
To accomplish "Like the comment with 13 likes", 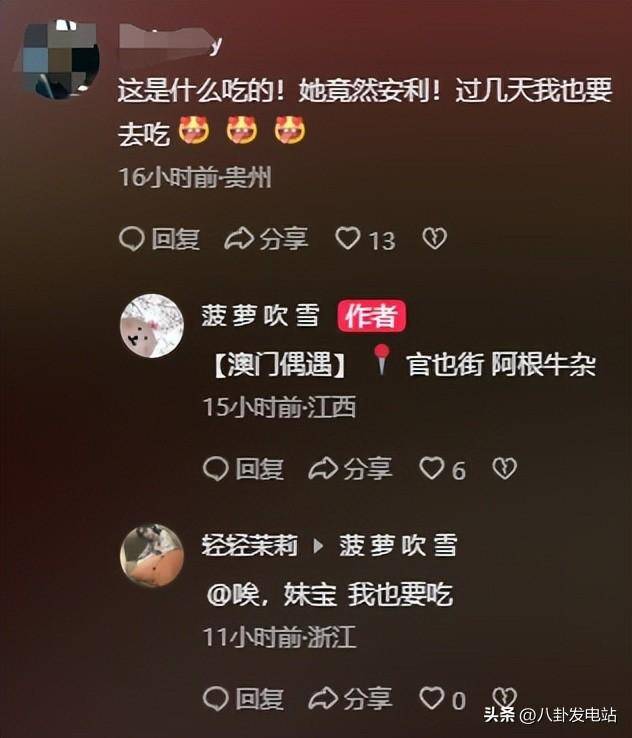I will click(347, 239).
